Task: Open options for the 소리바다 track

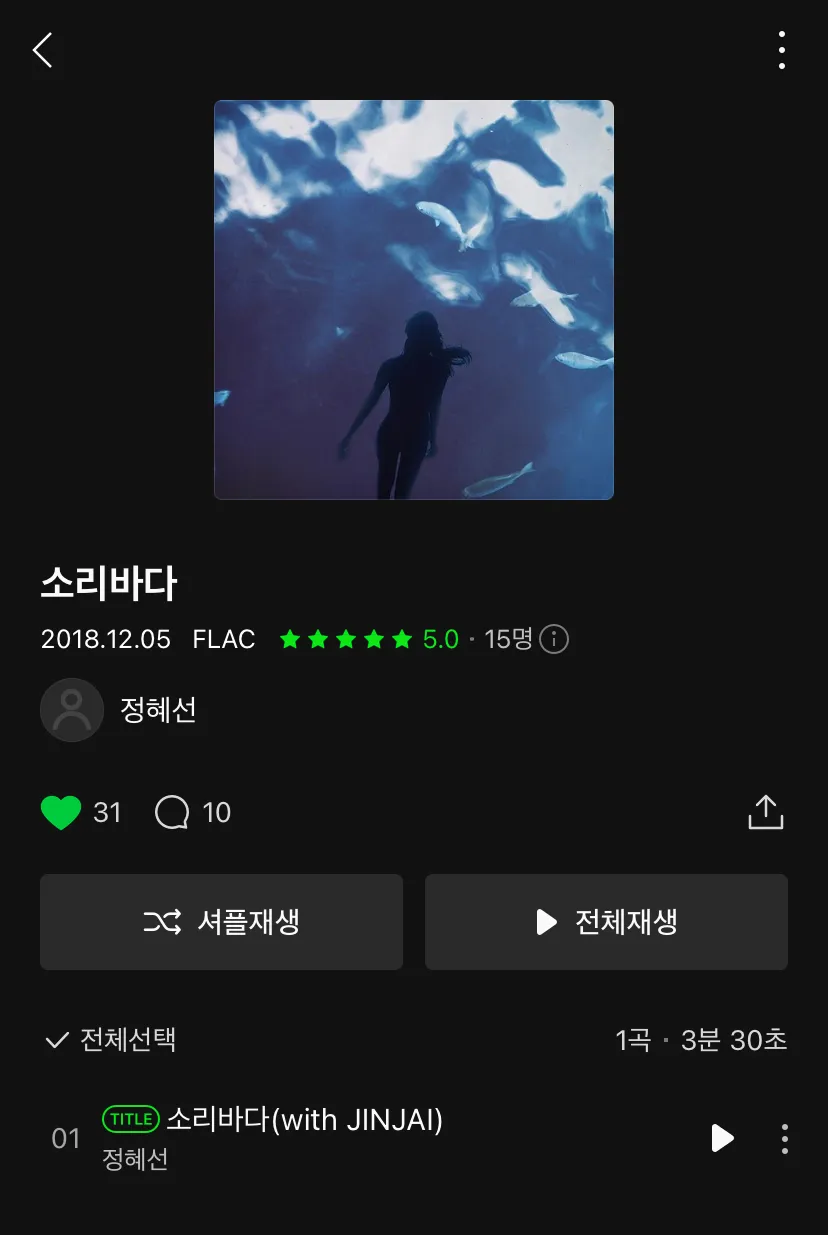Action: tap(785, 1138)
